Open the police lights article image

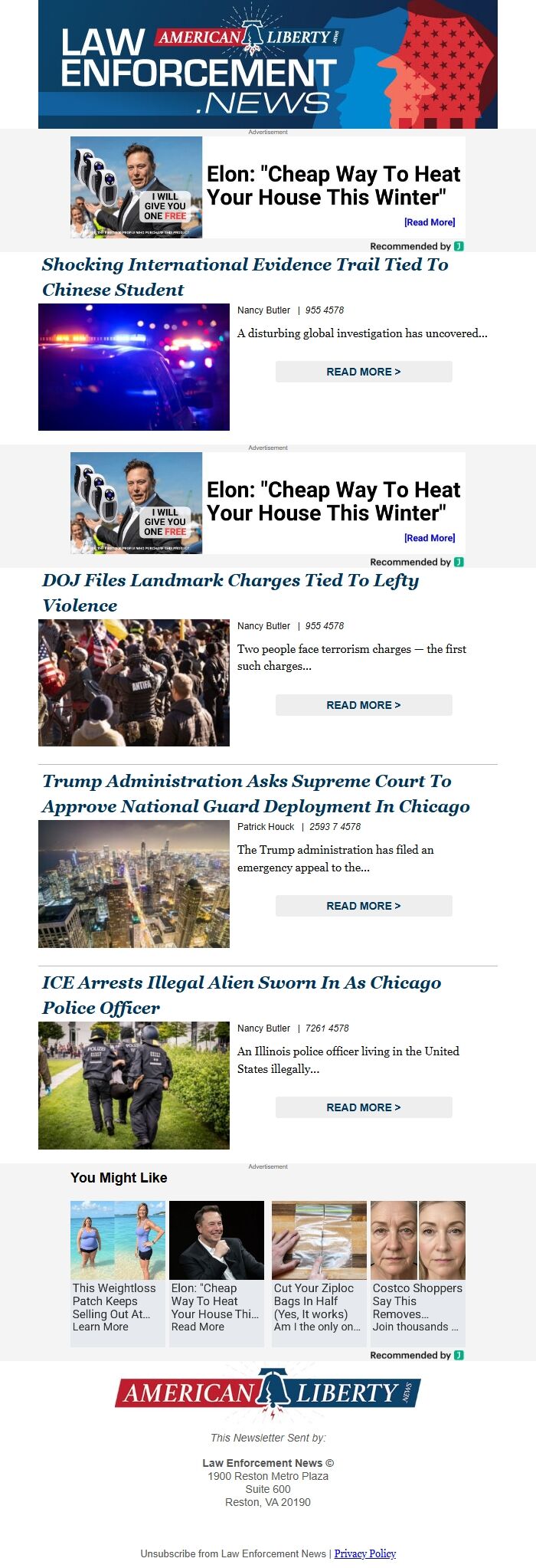pyautogui.click(x=134, y=367)
